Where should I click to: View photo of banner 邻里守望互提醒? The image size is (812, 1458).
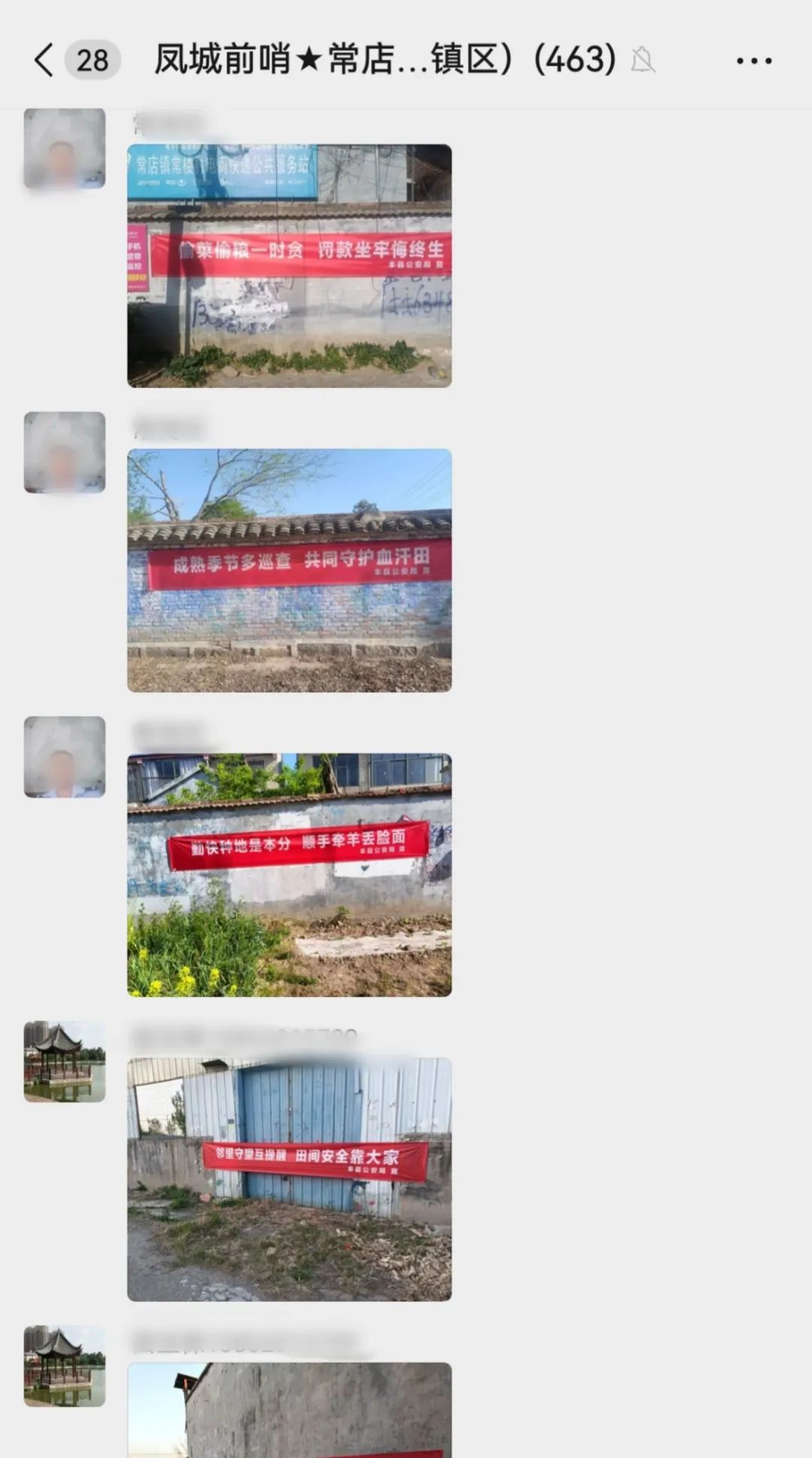289,1179
